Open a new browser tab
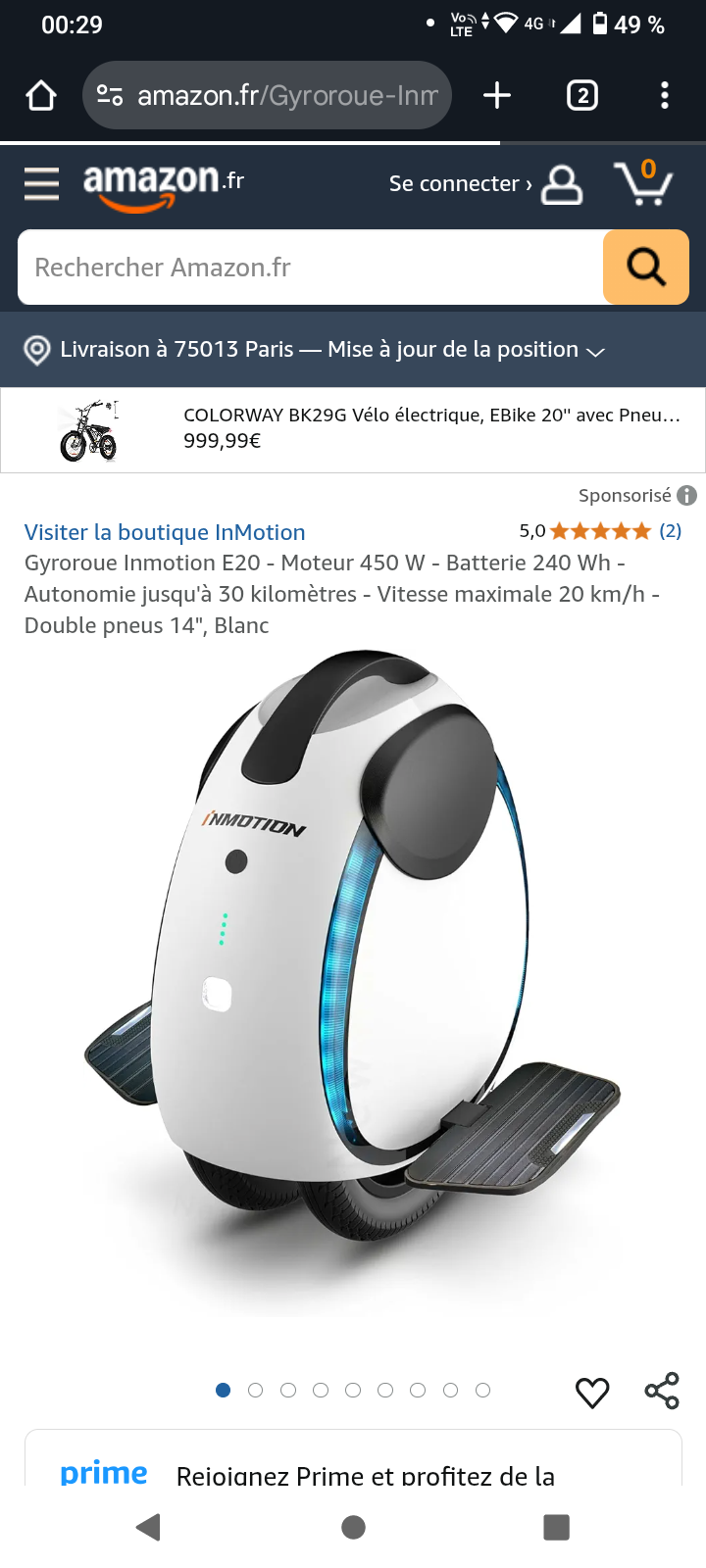Viewport: 706px width, 1568px height. click(497, 95)
